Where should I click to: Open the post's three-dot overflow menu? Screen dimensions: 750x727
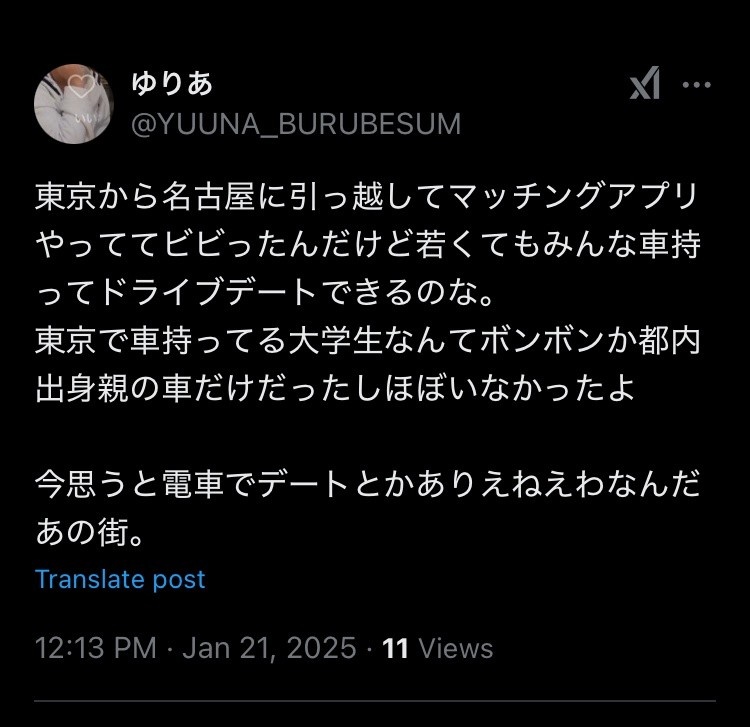tap(696, 86)
